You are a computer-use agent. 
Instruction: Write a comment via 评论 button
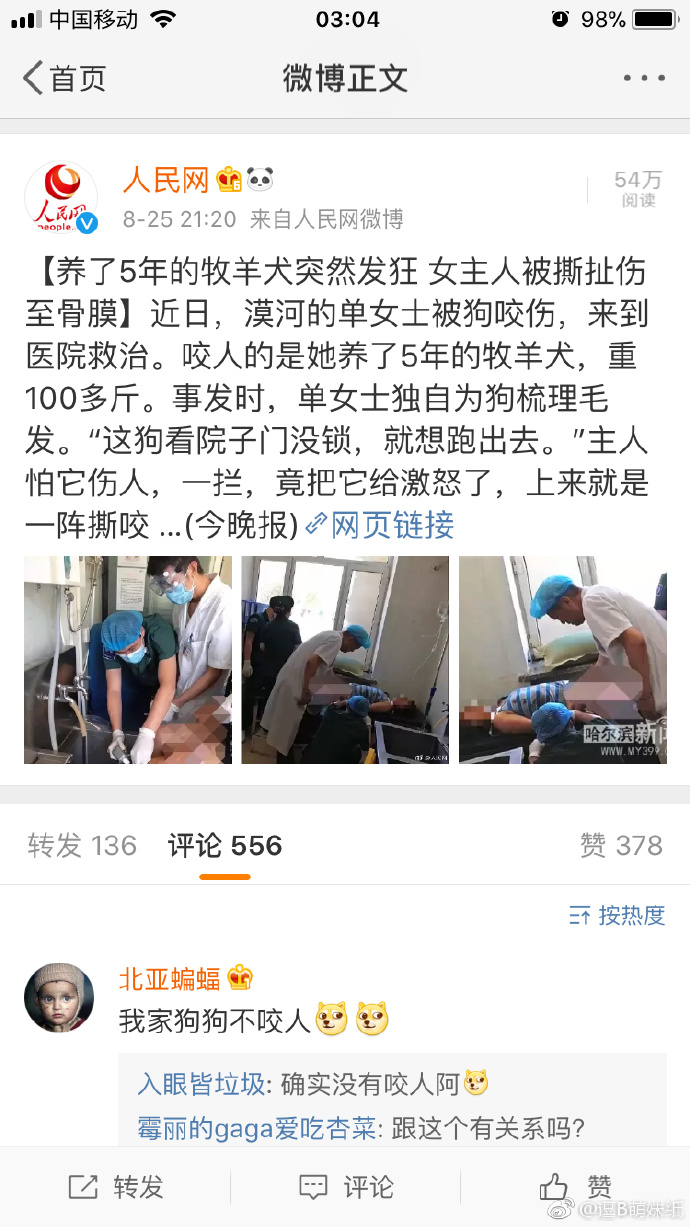[345, 1187]
